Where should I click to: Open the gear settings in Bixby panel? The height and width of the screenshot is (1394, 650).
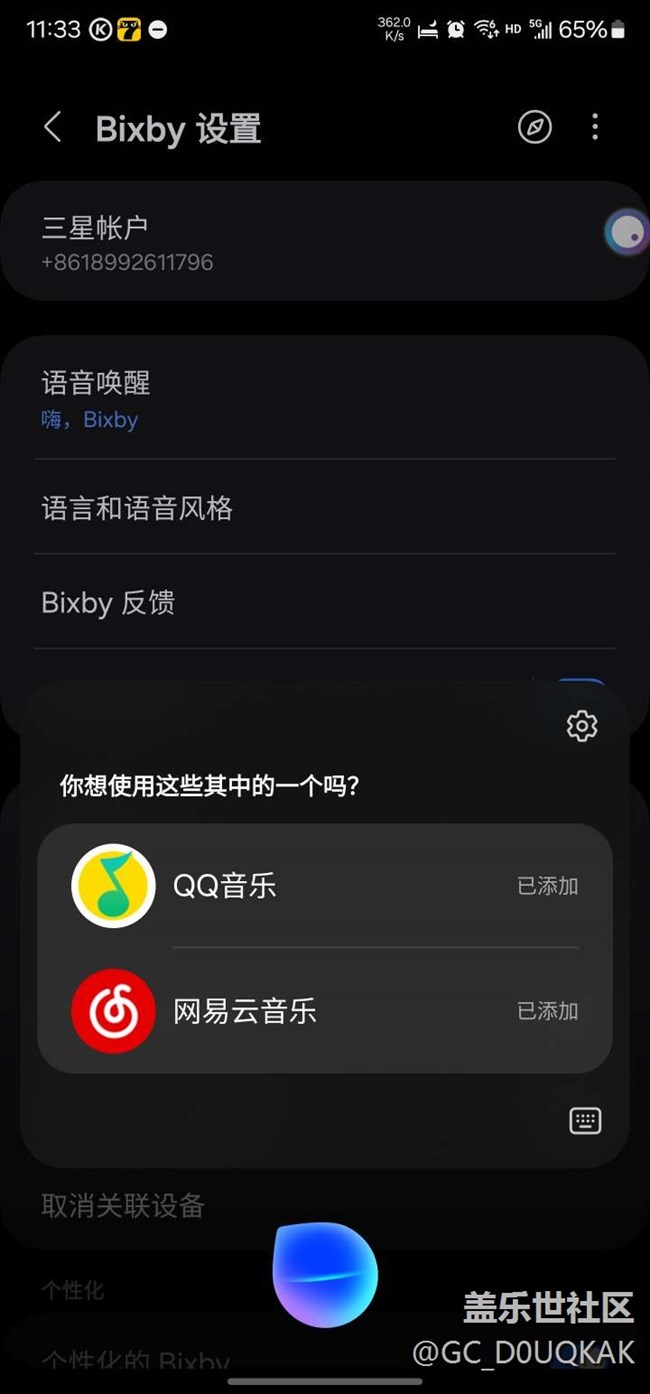(582, 726)
